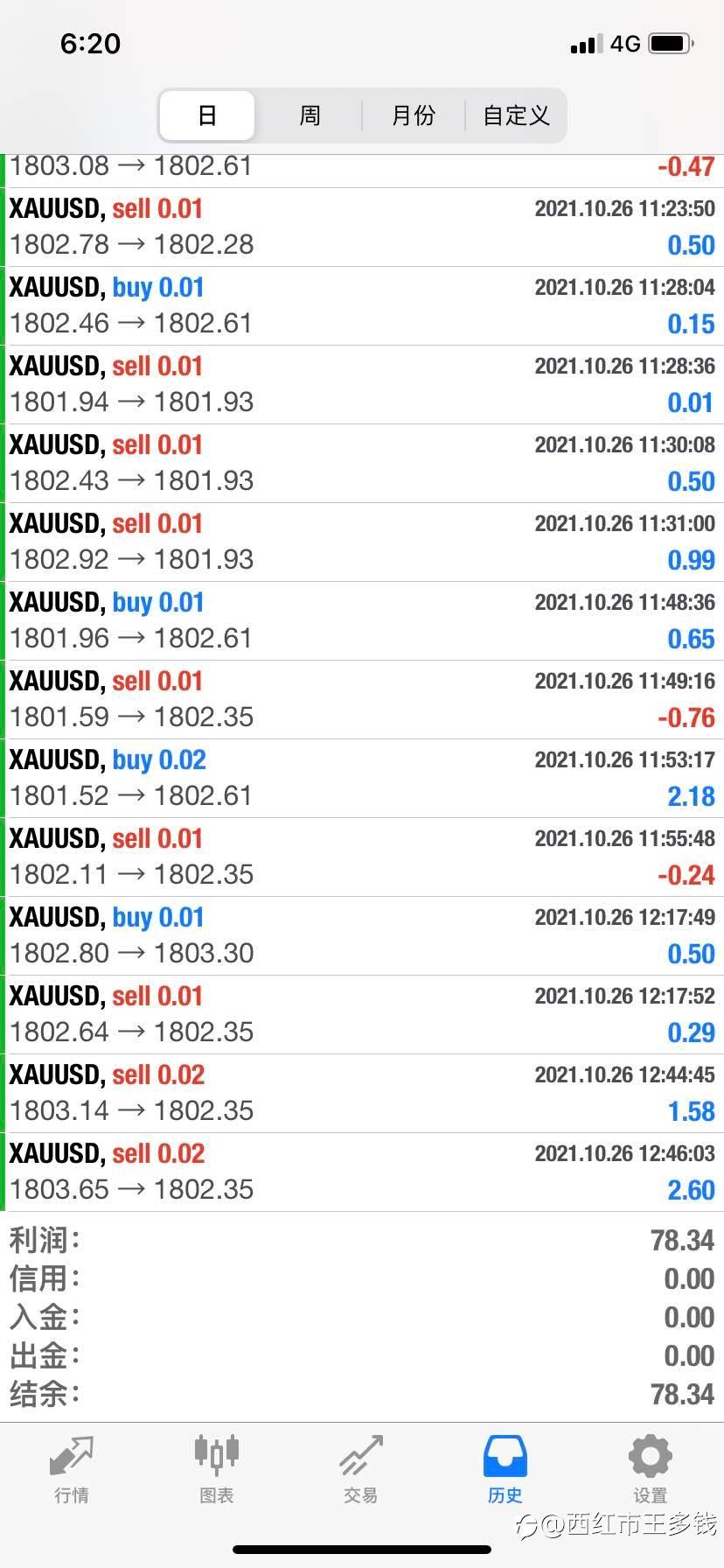Expand the buy trade closed at 12:17:49
Screen dimensions: 724x1568
[x=362, y=936]
